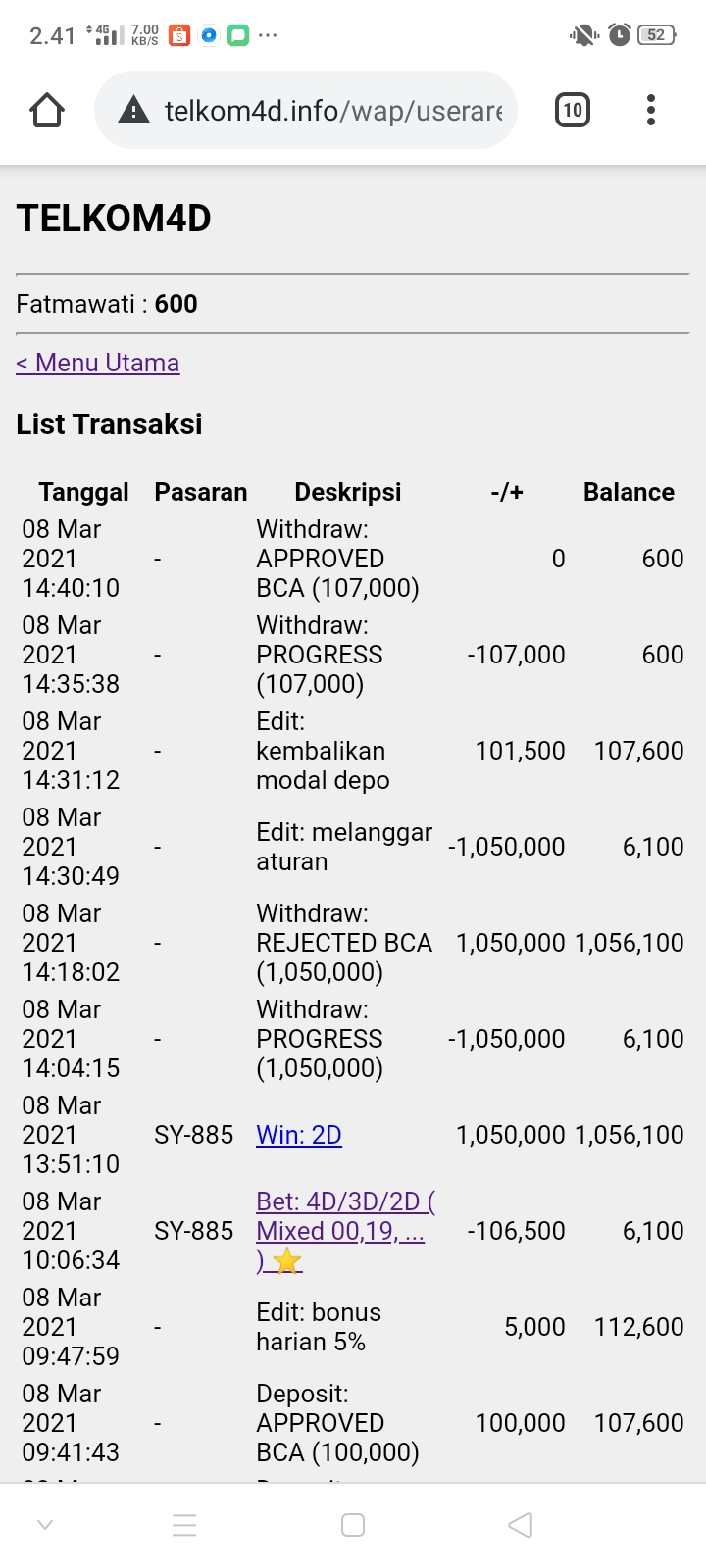
Task: Open the browser overflow menu
Action: pos(650,111)
